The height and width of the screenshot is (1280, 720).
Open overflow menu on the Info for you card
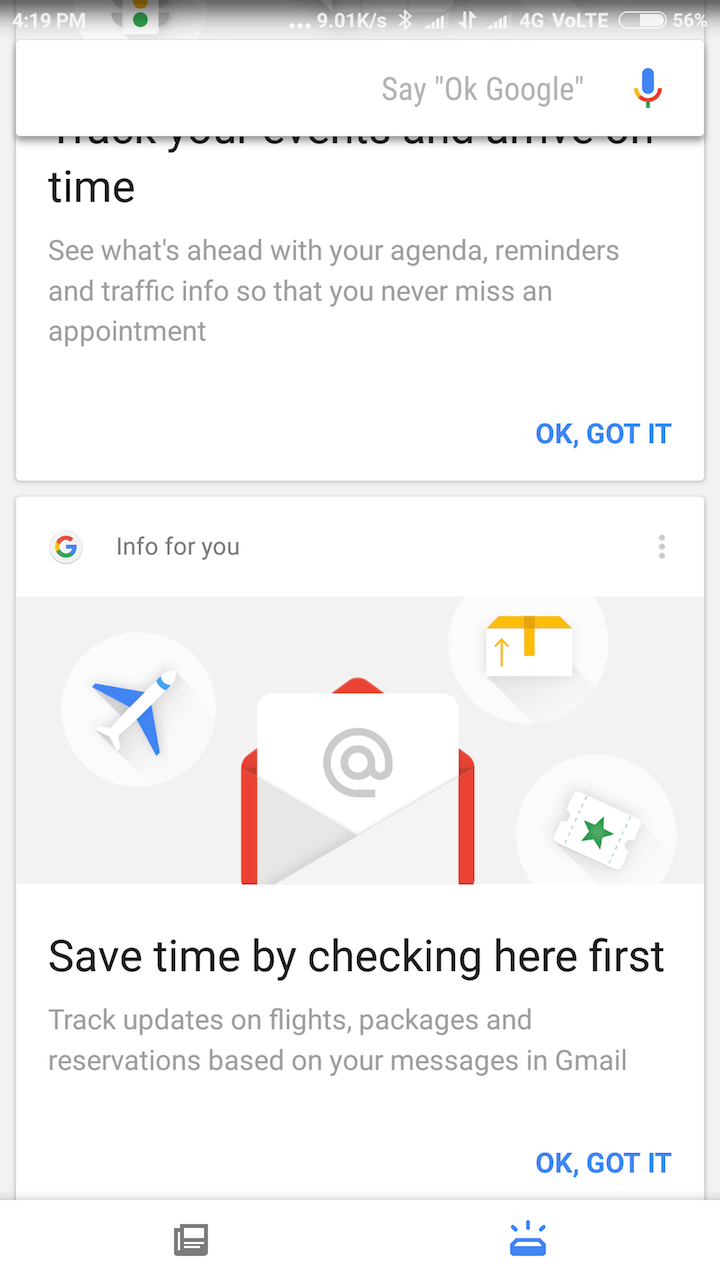pyautogui.click(x=661, y=546)
